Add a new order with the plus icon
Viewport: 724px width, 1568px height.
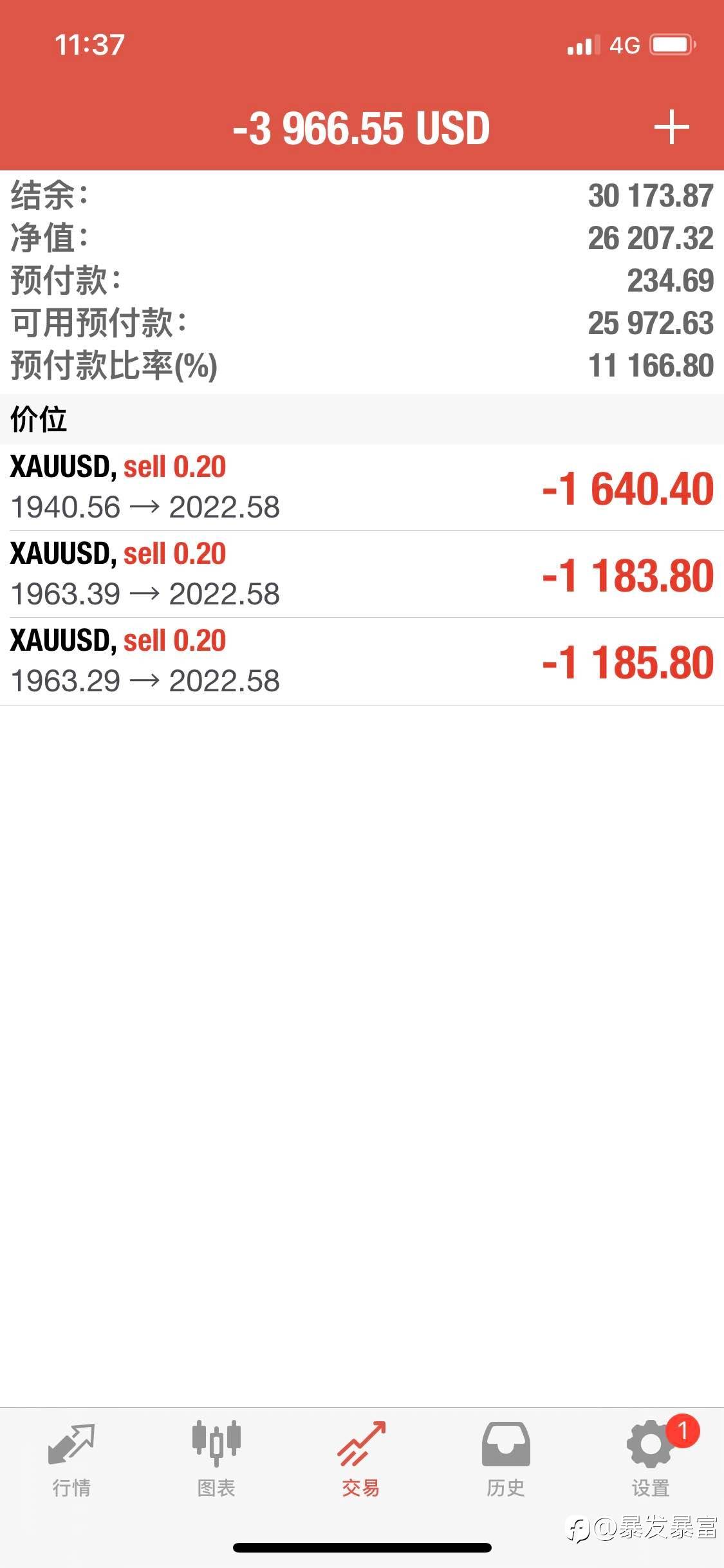(x=671, y=127)
